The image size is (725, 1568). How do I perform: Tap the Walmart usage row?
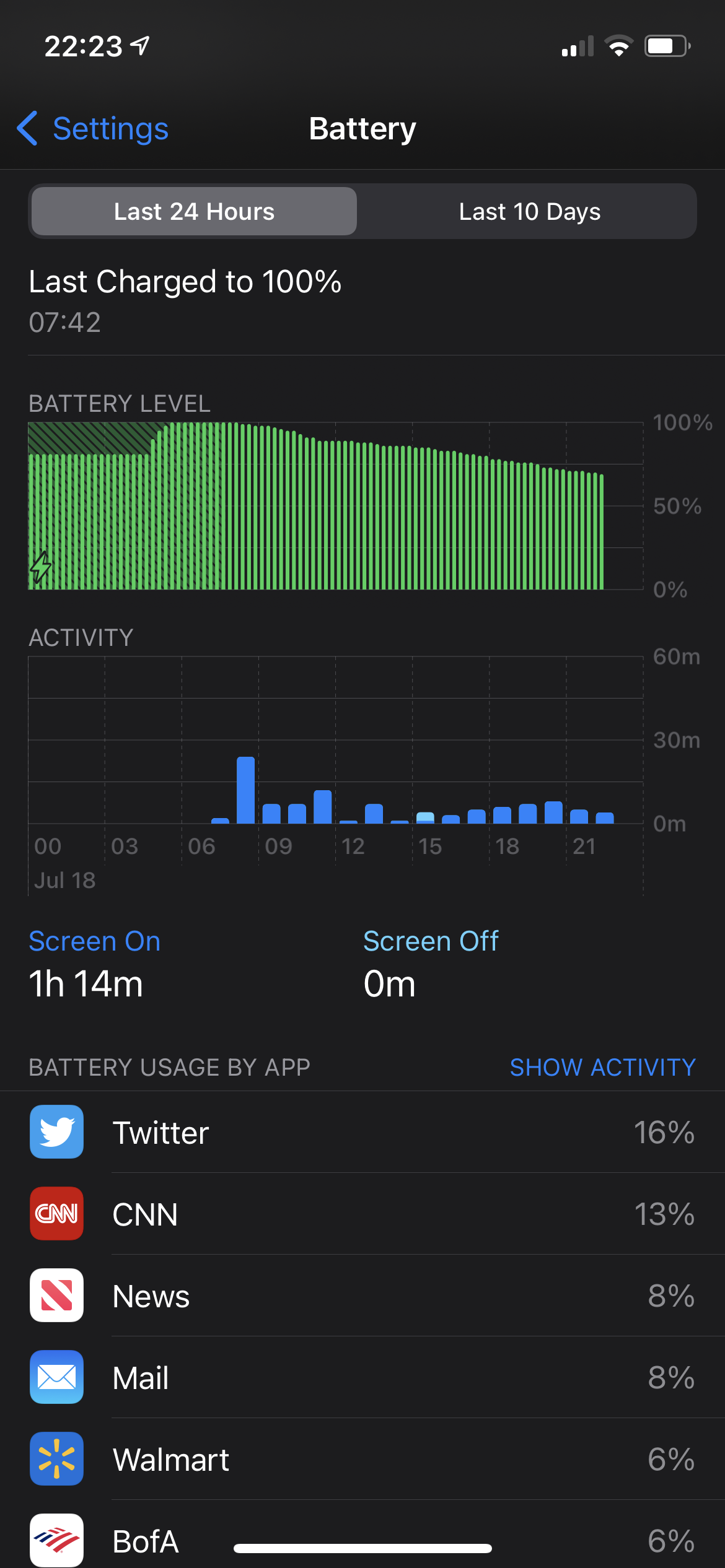click(x=362, y=1459)
